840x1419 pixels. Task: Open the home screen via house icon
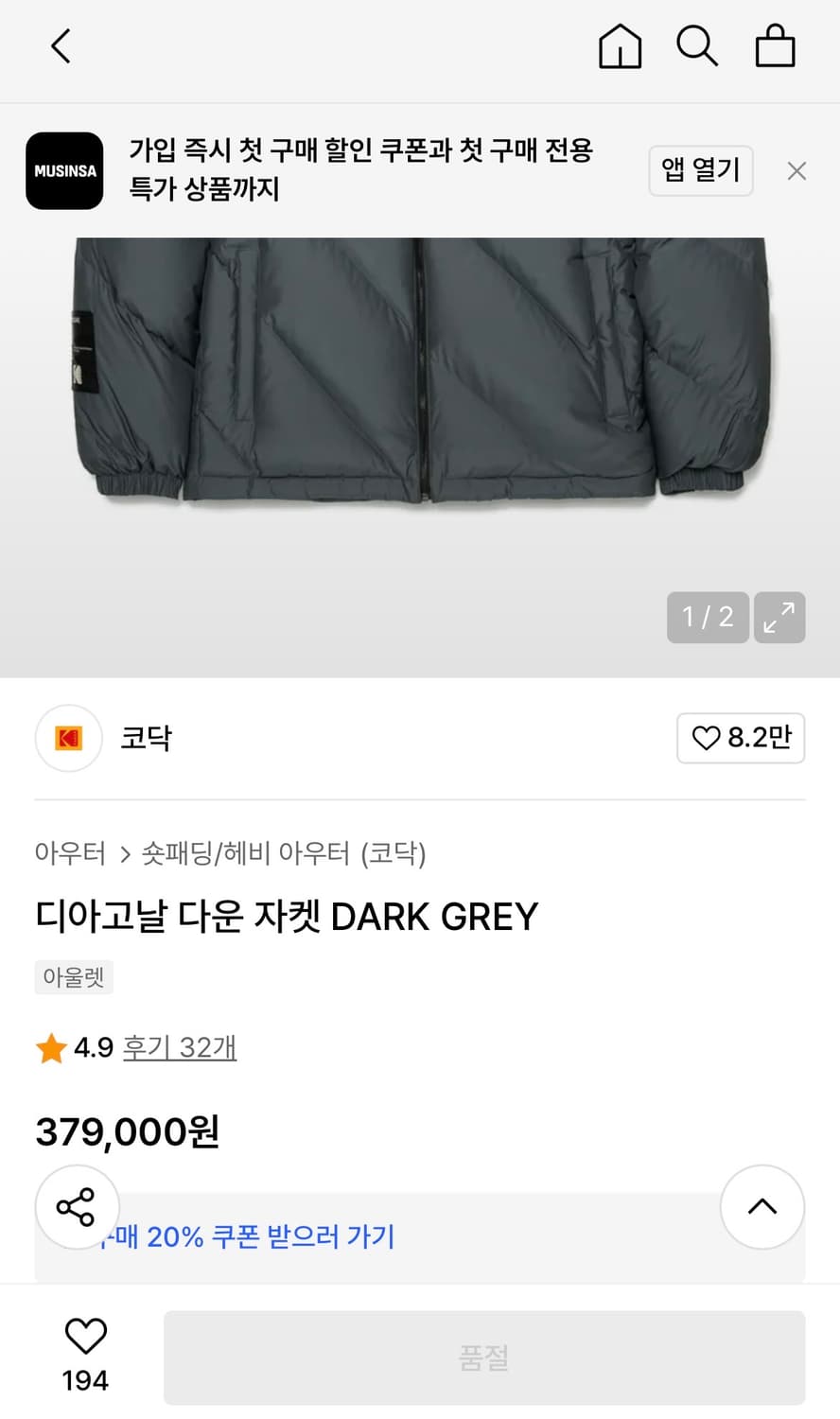pyautogui.click(x=620, y=45)
